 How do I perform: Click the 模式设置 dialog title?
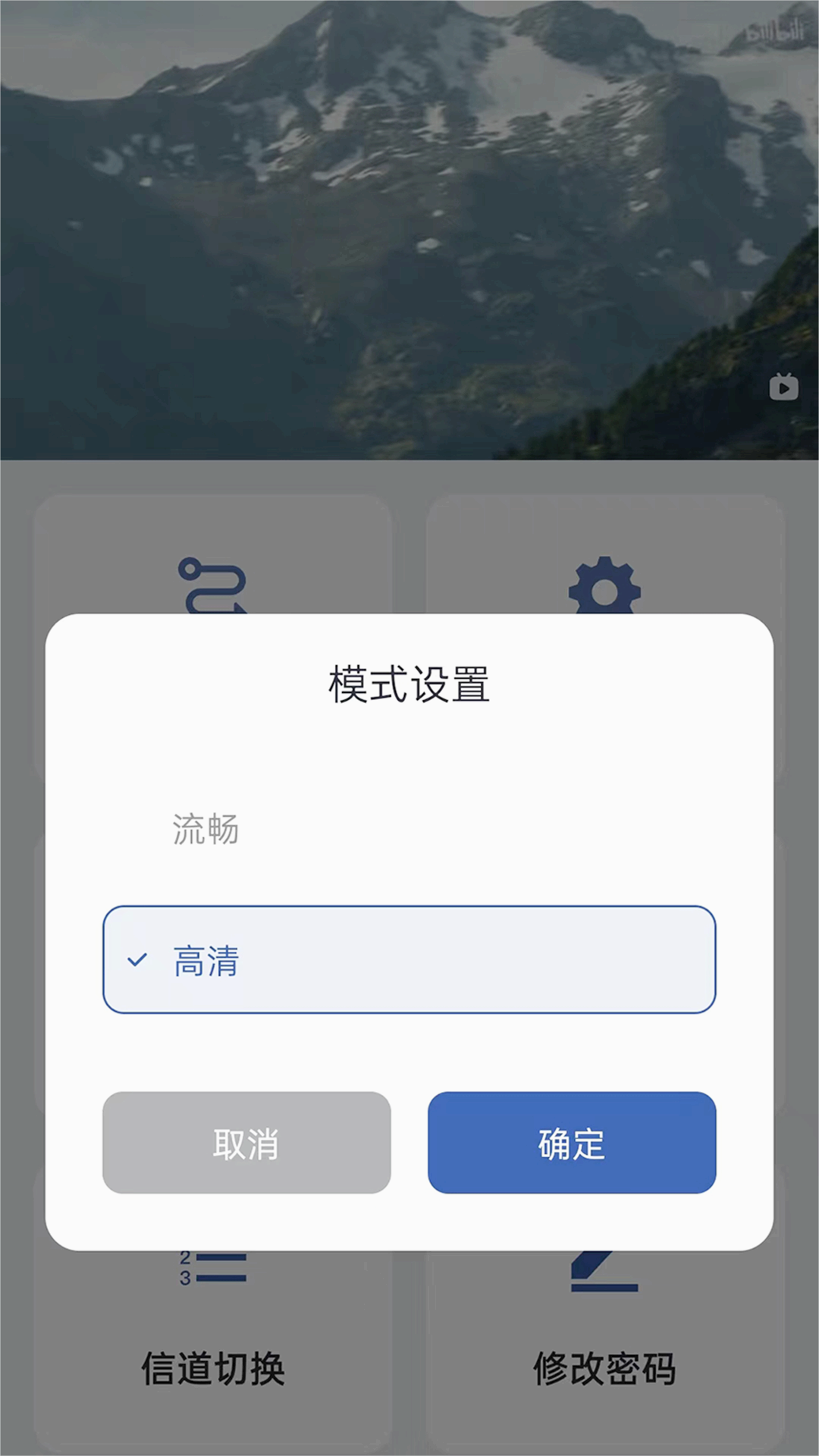409,685
